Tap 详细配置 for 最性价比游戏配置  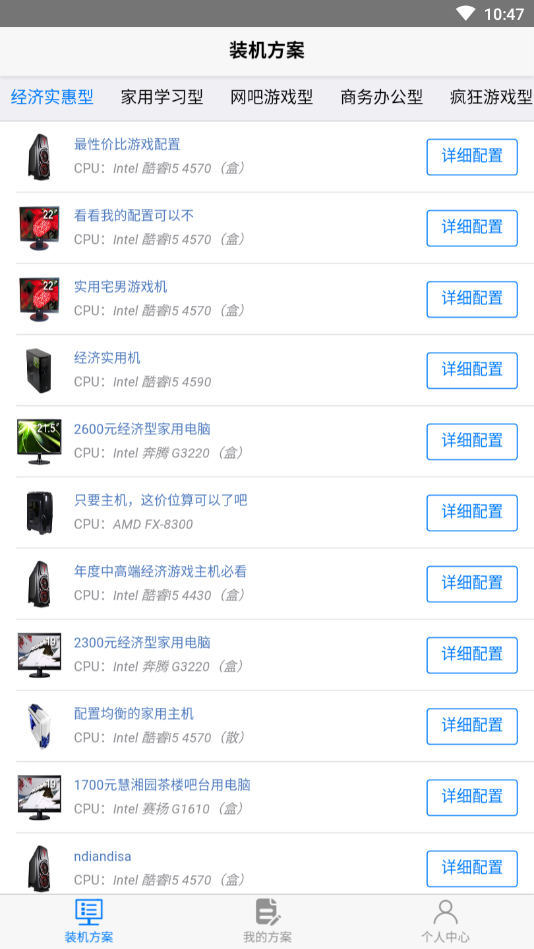tap(472, 157)
